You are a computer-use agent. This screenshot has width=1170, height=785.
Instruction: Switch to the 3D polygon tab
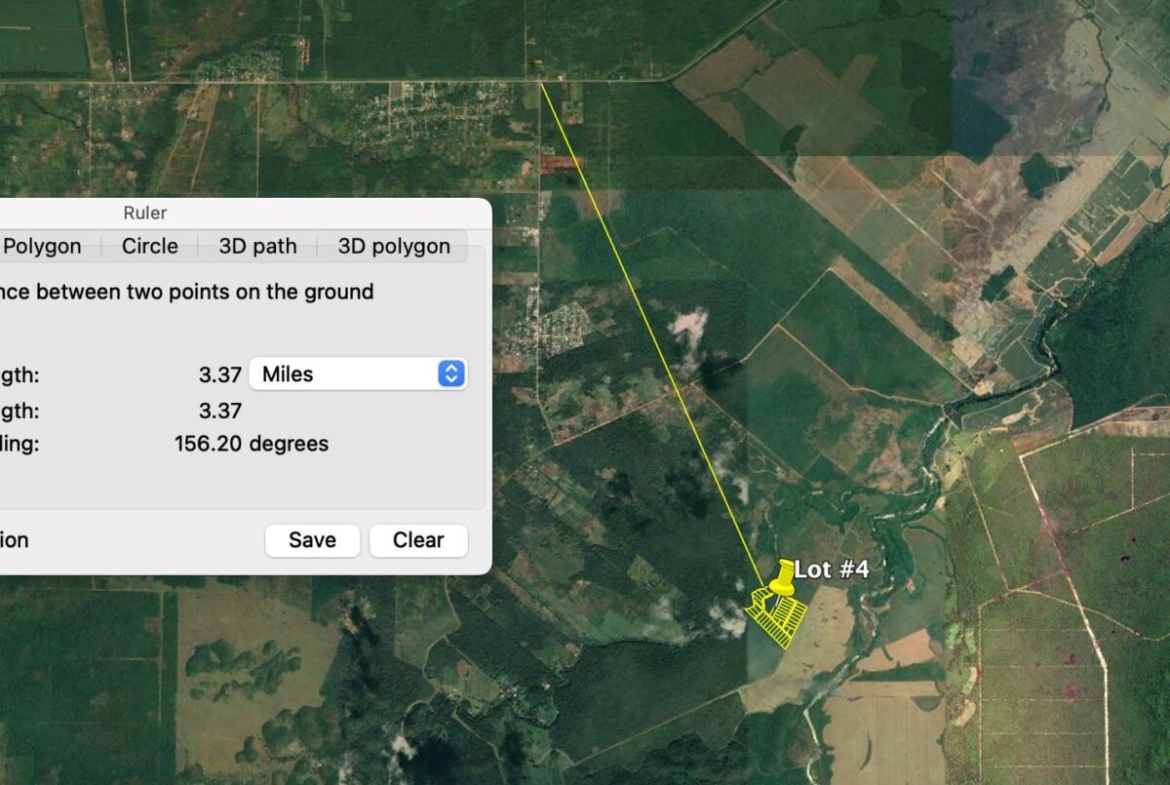coord(394,246)
